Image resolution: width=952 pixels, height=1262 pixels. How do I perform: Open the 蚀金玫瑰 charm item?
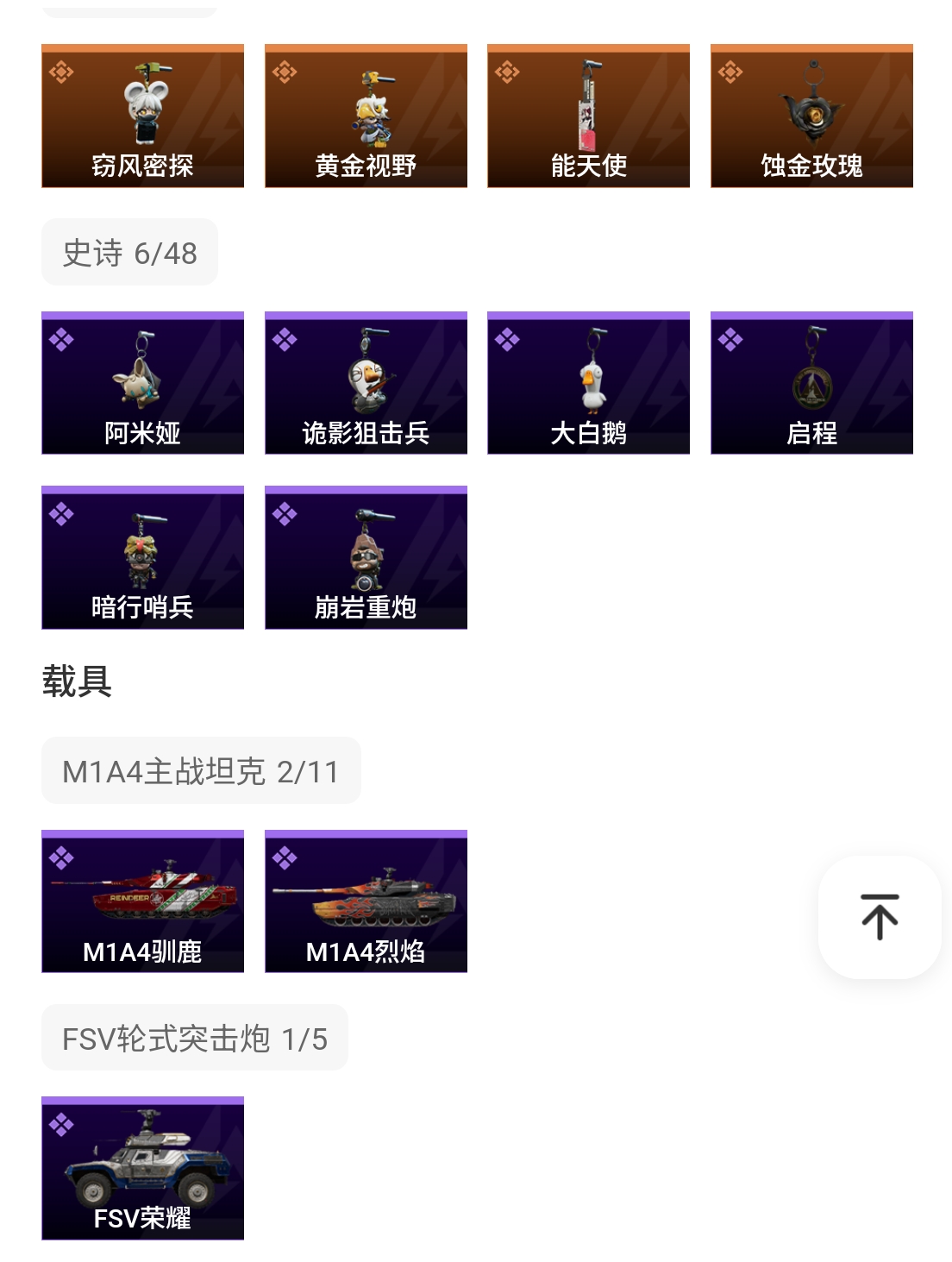pyautogui.click(x=811, y=116)
